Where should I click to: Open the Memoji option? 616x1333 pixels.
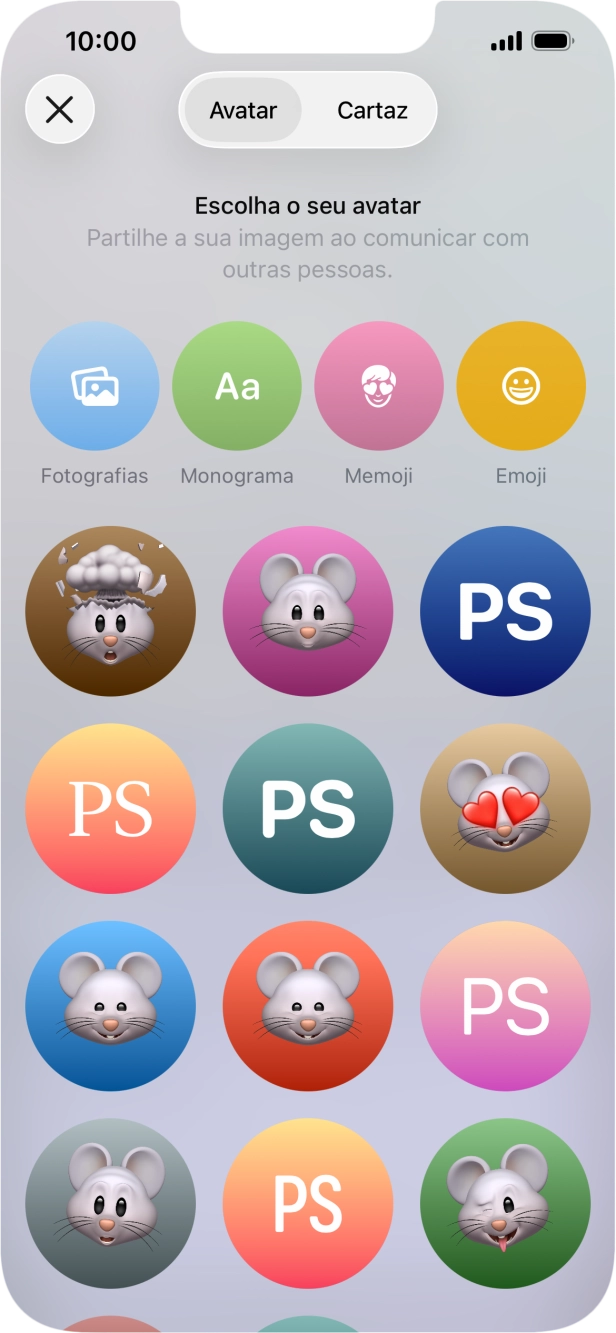[379, 386]
